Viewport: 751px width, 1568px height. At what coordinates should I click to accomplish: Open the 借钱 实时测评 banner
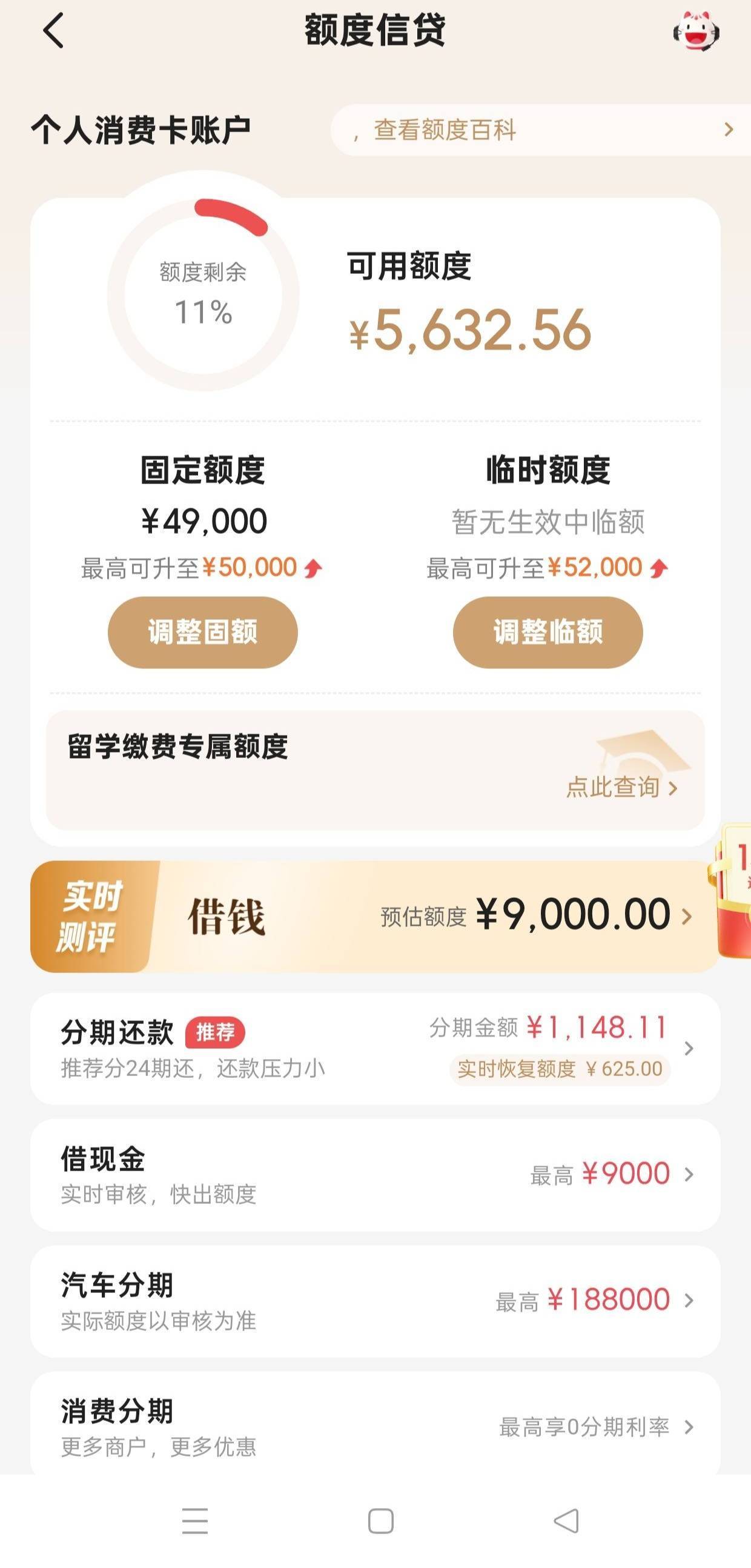[375, 916]
